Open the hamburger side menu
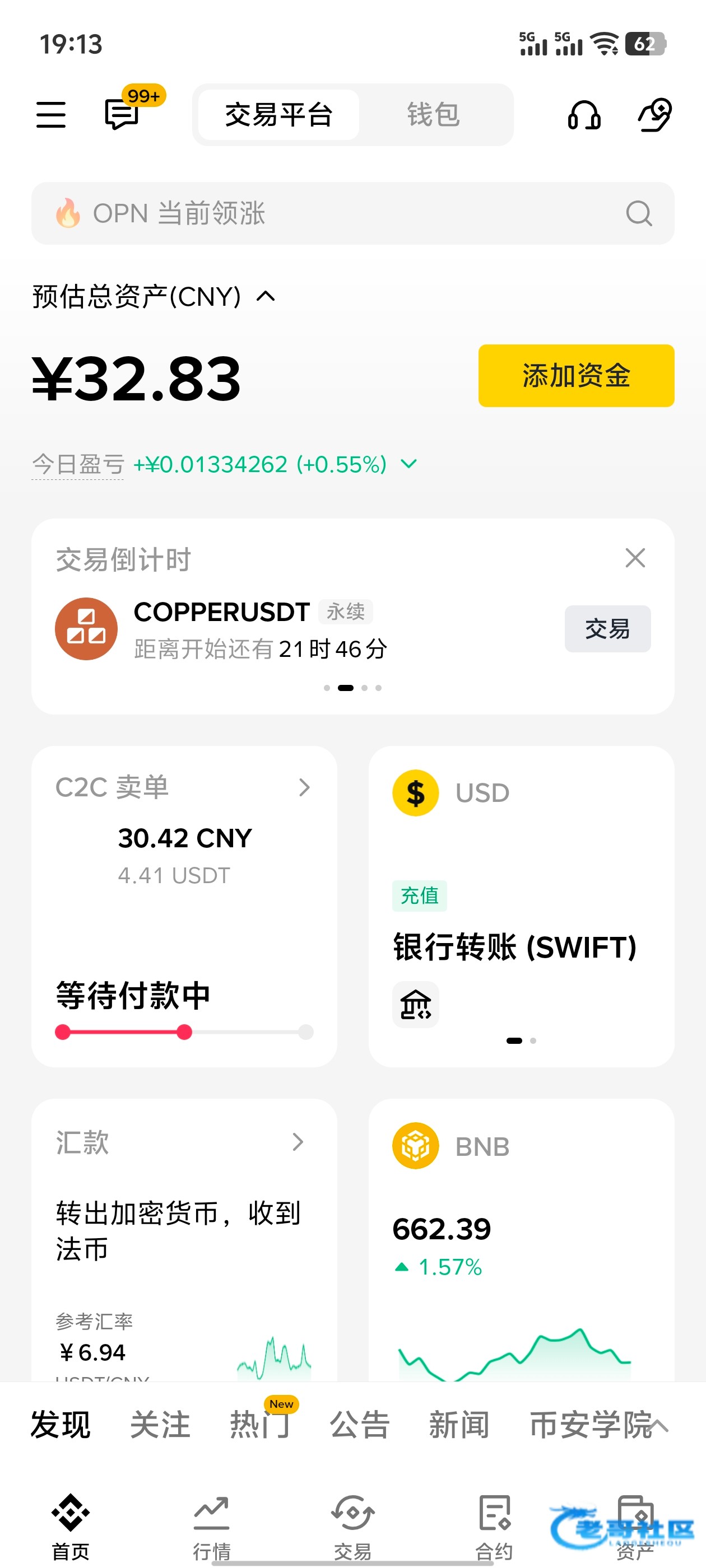This screenshot has width=706, height=1568. [50, 114]
